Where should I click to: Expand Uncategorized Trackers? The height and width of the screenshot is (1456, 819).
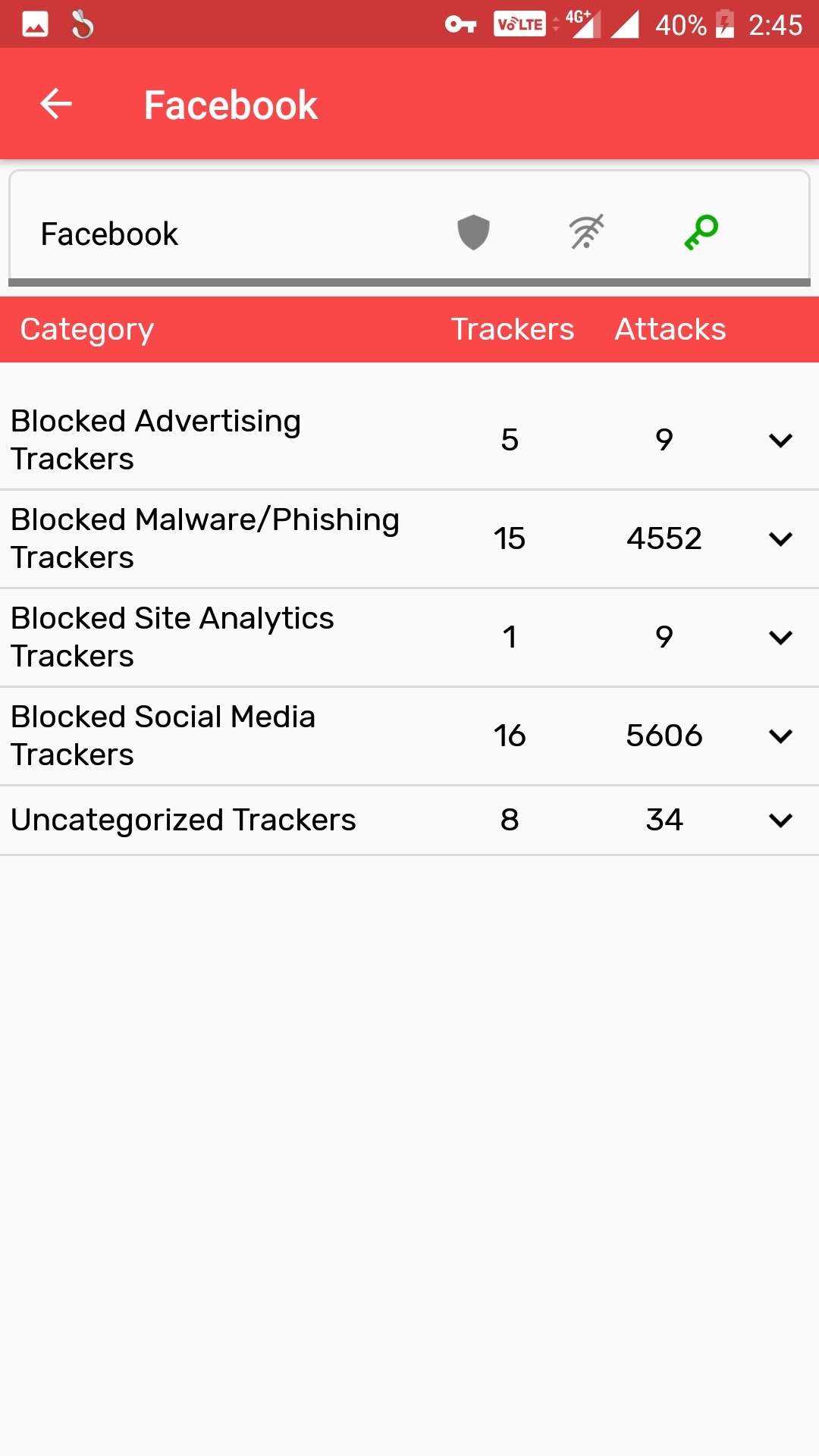point(780,821)
